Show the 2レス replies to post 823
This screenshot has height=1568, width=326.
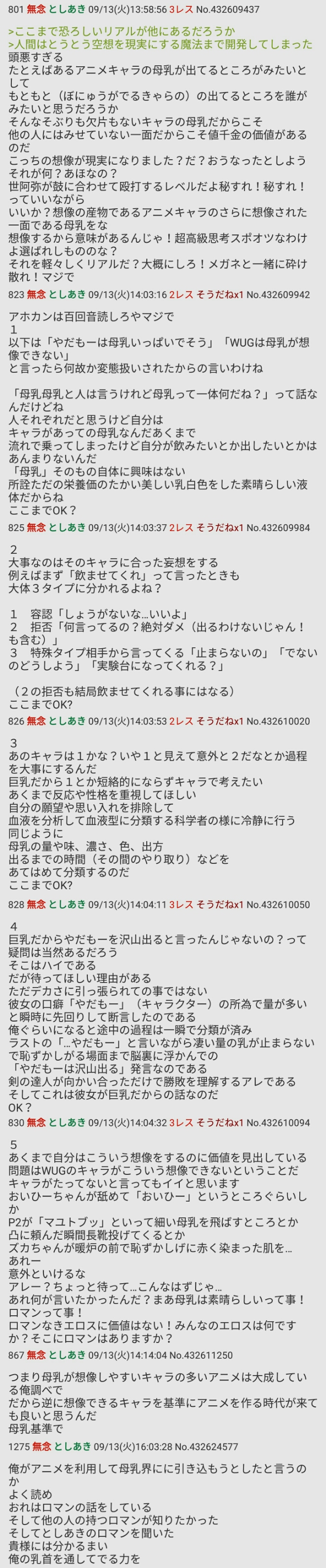pos(181,295)
